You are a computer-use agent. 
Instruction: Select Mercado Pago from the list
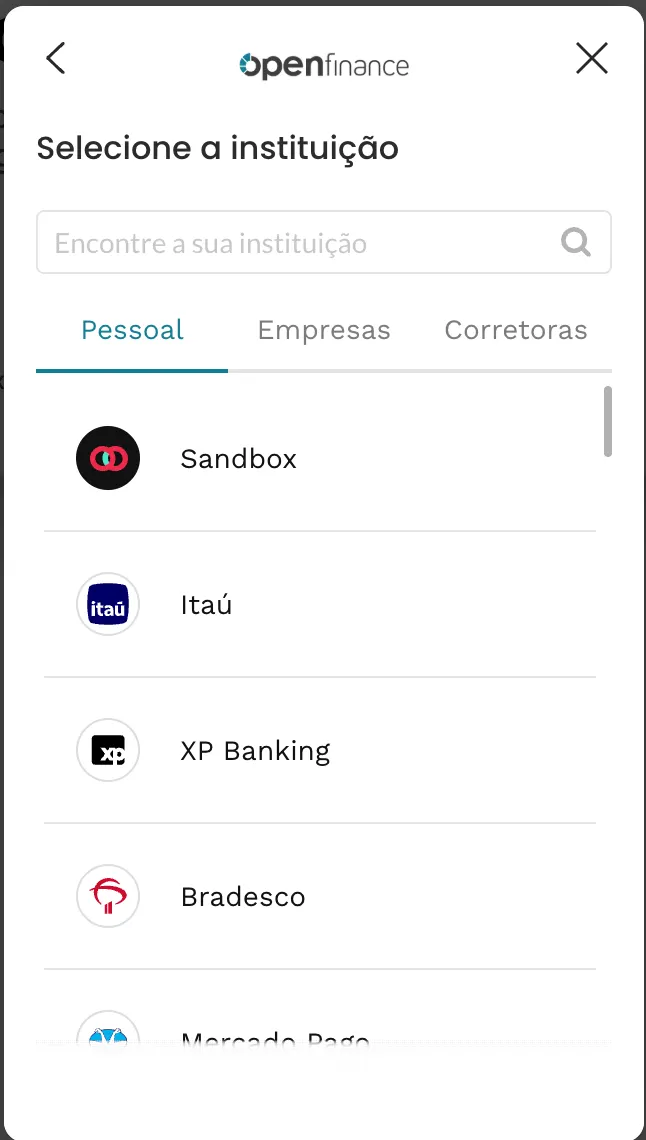pyautogui.click(x=274, y=1038)
